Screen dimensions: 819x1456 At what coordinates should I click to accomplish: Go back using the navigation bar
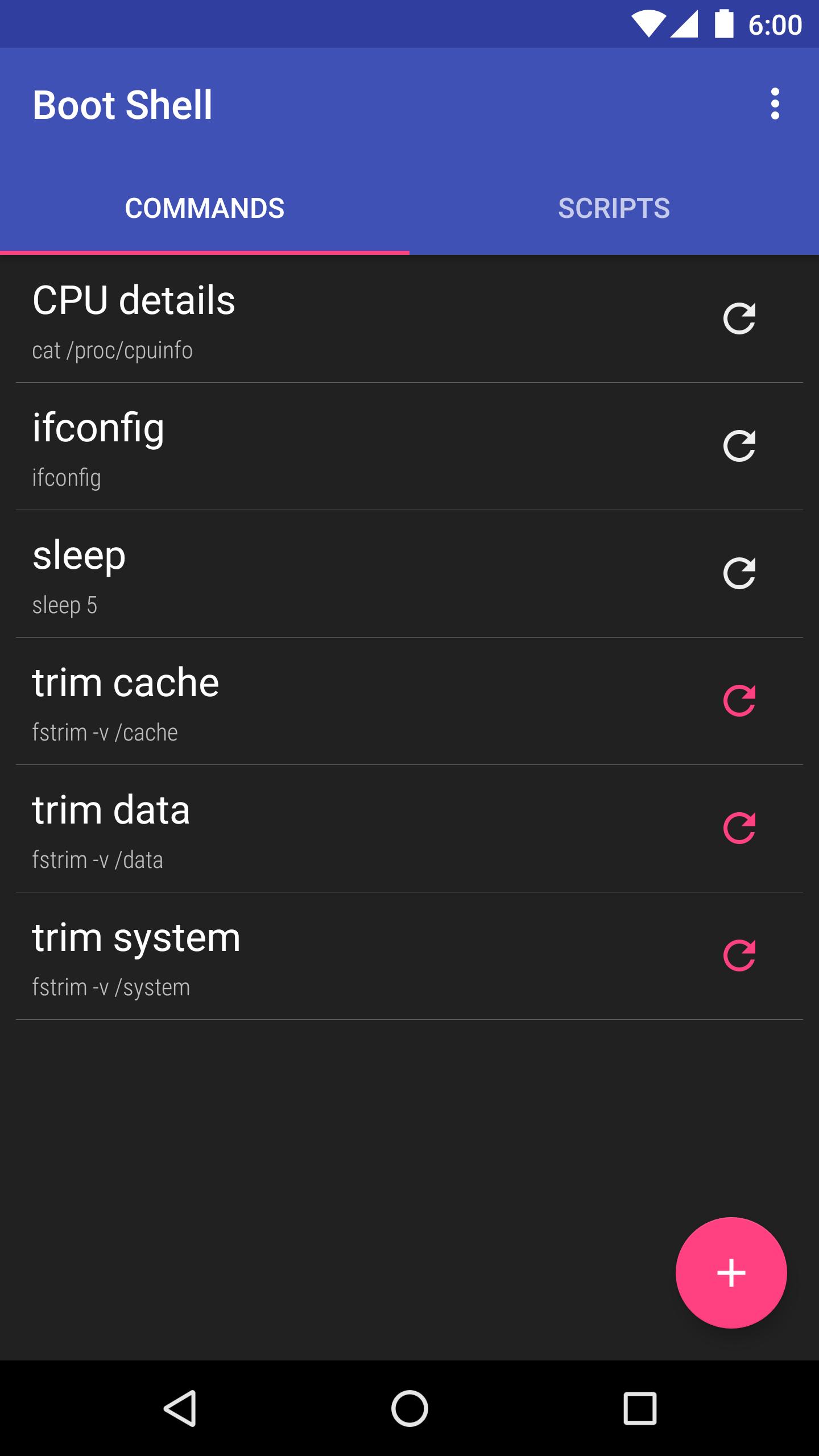tap(181, 1408)
